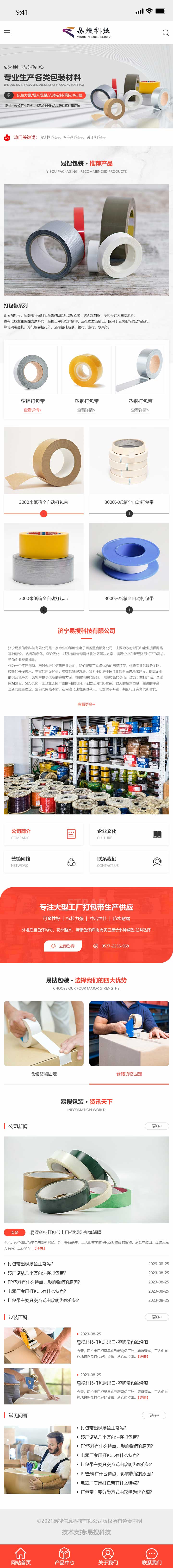This screenshot has width=173, height=1568.
Task: Open the 头条 headline news article
Action: 66,1232
